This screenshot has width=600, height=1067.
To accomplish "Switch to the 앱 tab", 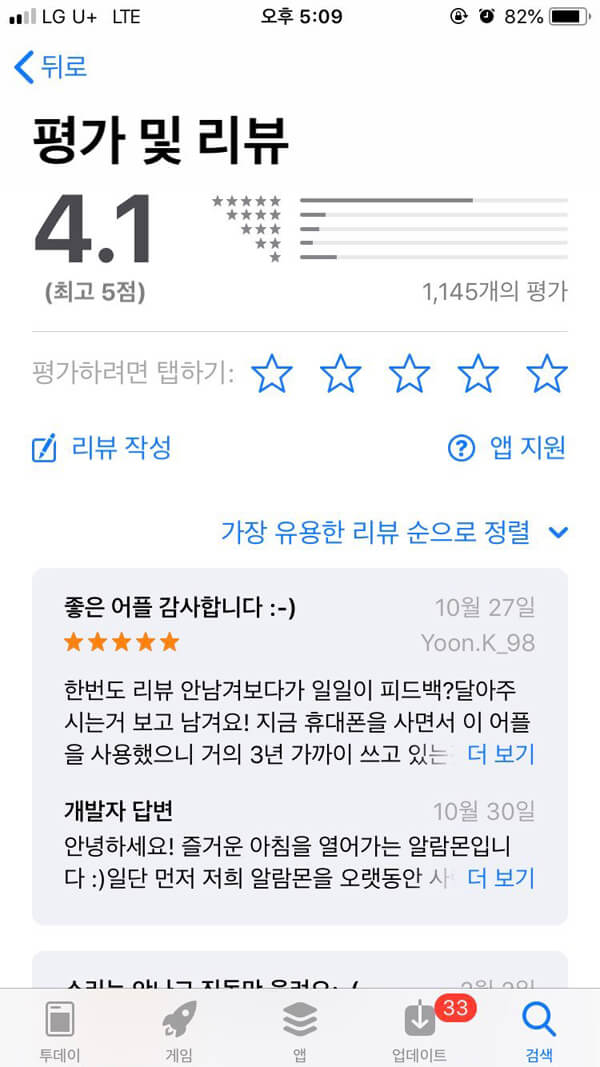I will coord(299,1030).
